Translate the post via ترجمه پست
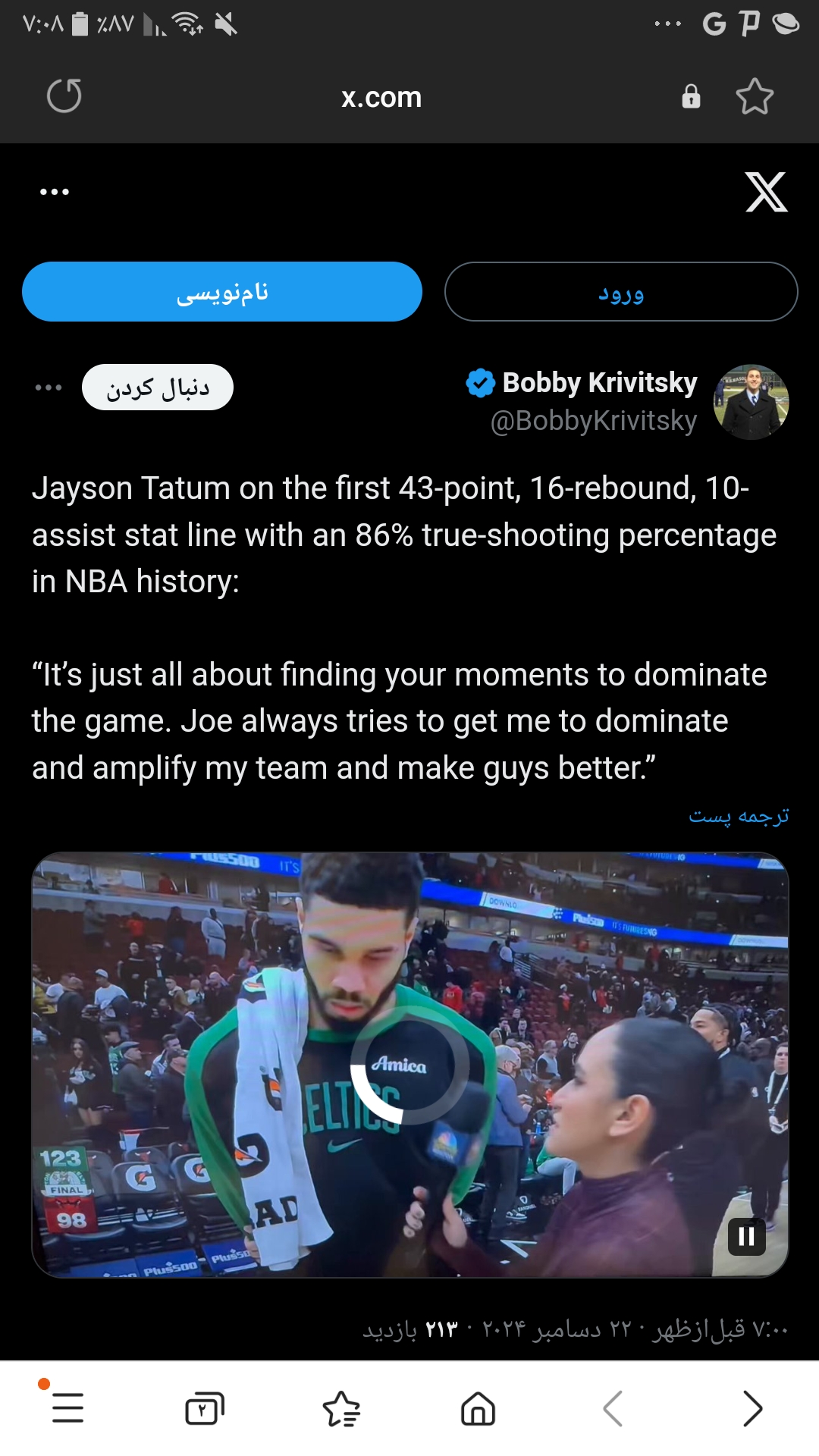 pos(739,816)
